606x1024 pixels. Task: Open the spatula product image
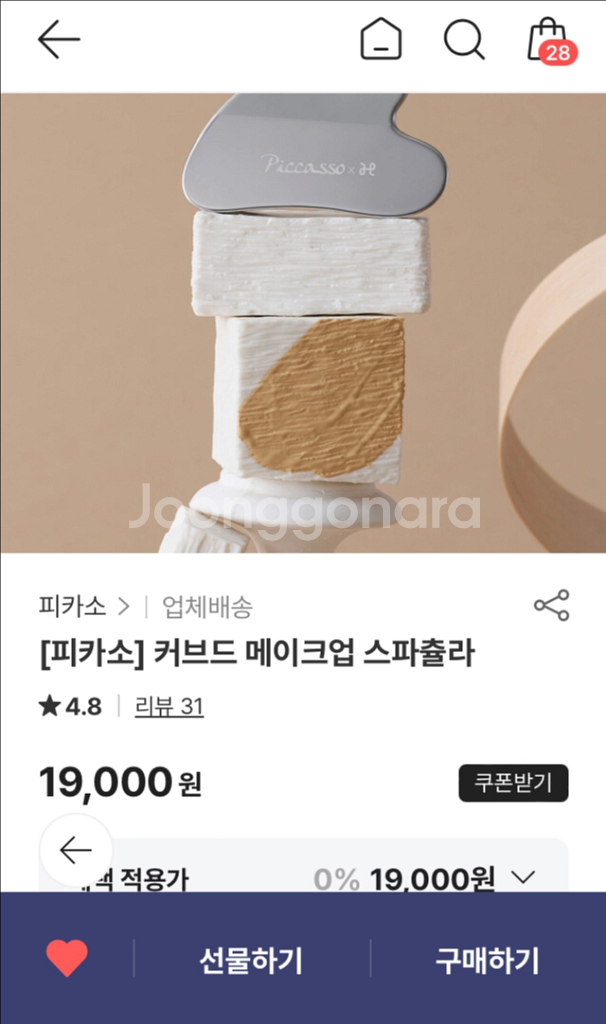point(303,322)
